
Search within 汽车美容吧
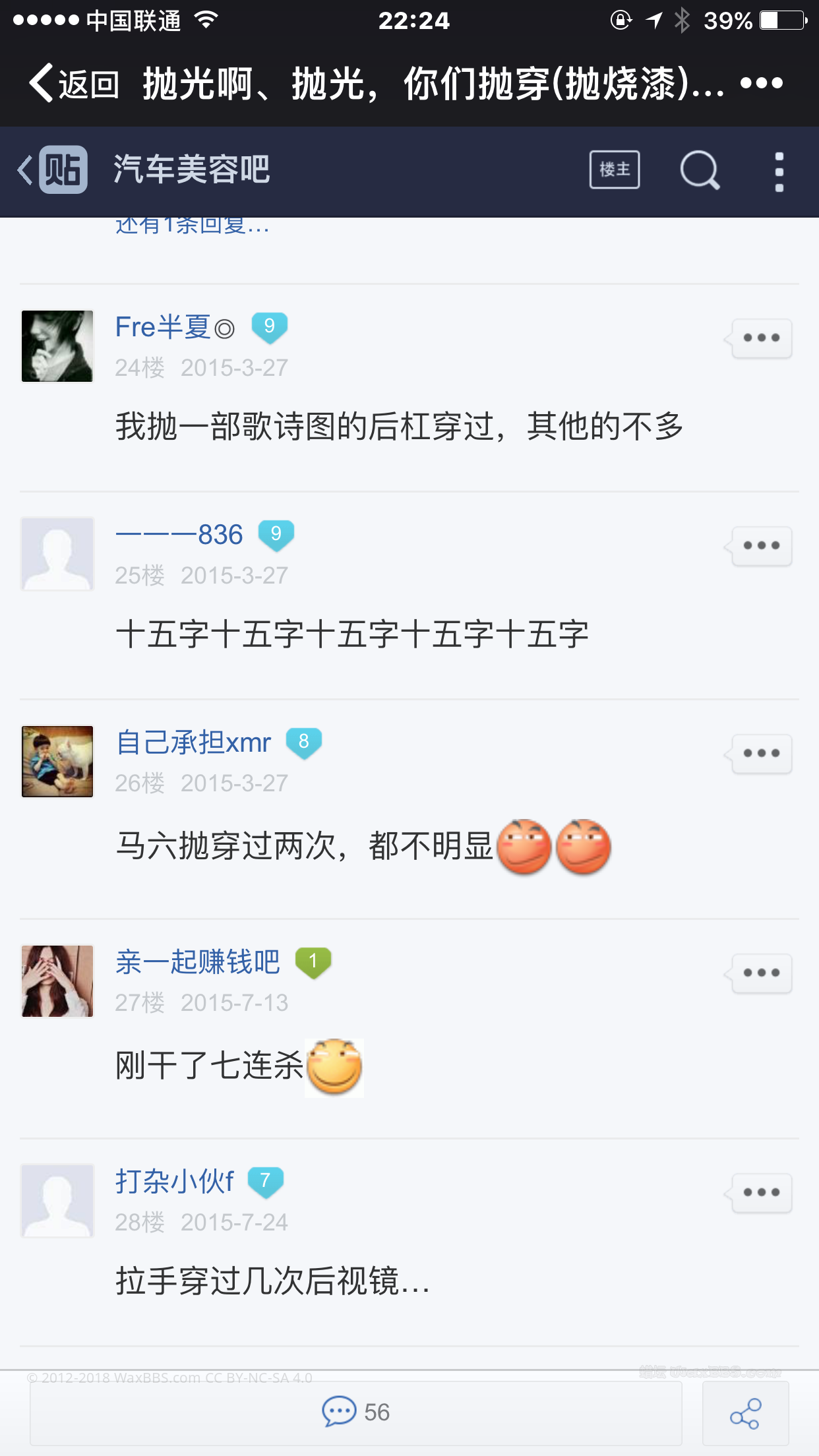tap(699, 170)
